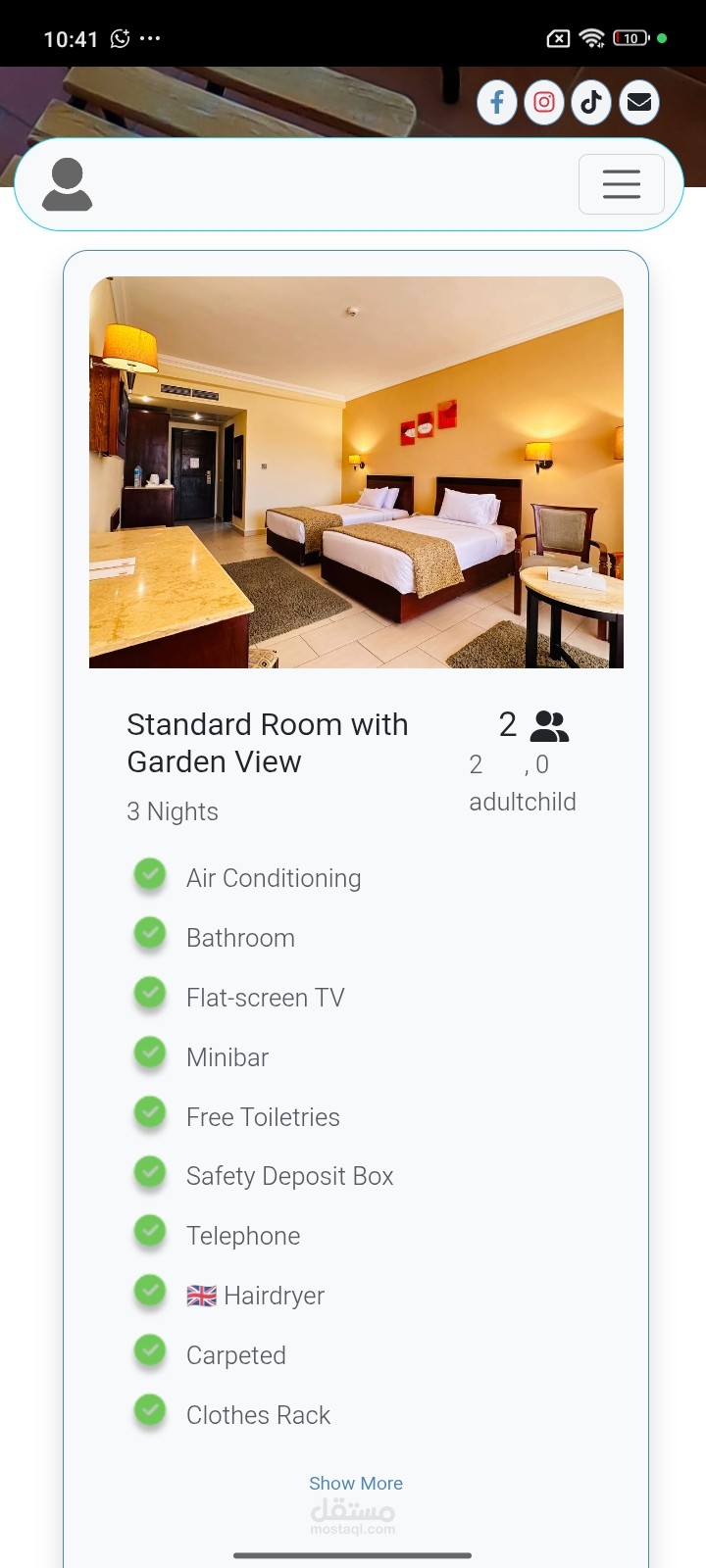Open the user profile icon

(x=67, y=184)
